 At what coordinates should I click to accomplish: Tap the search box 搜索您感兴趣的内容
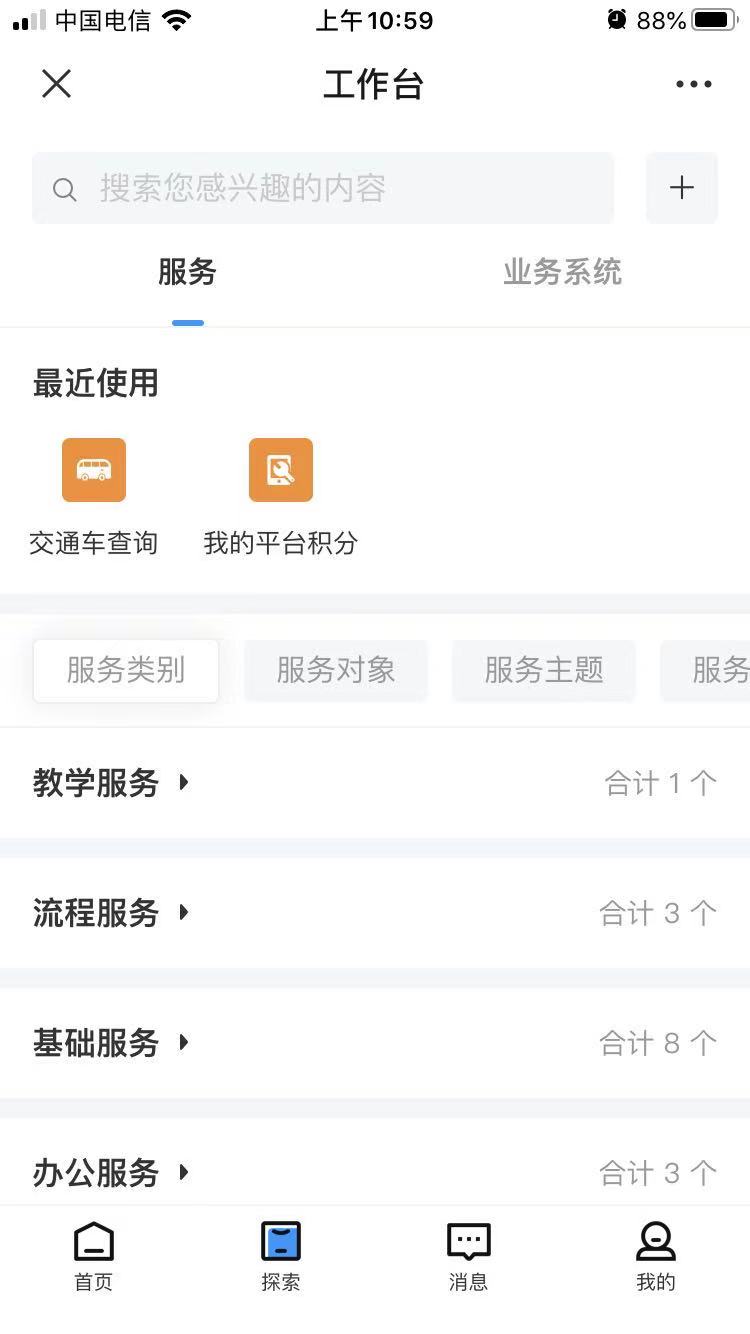[x=323, y=188]
